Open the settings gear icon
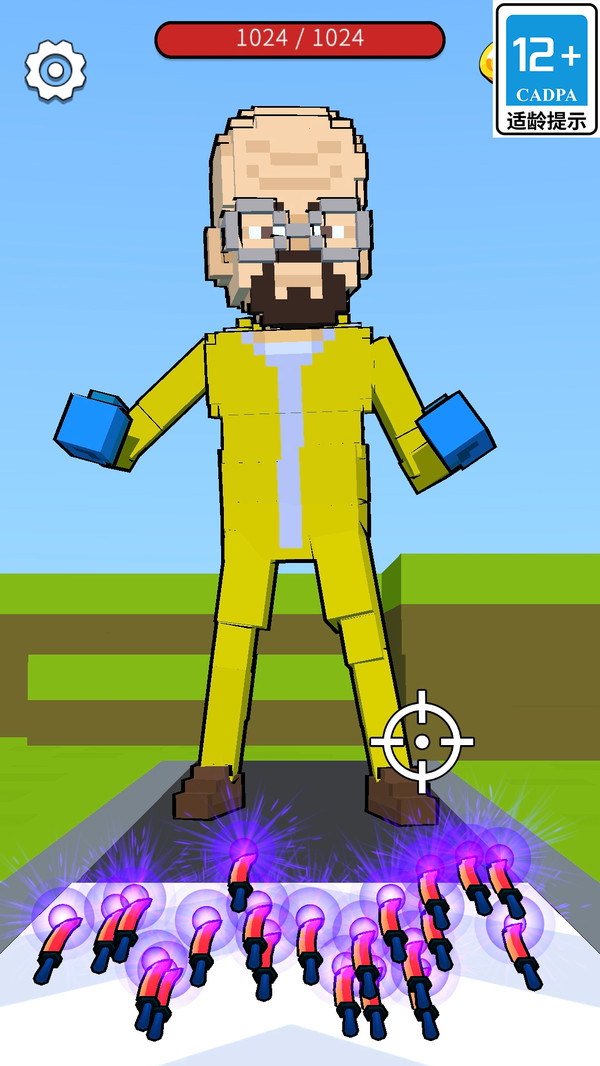Screen dimensions: 600x1066 point(55,69)
